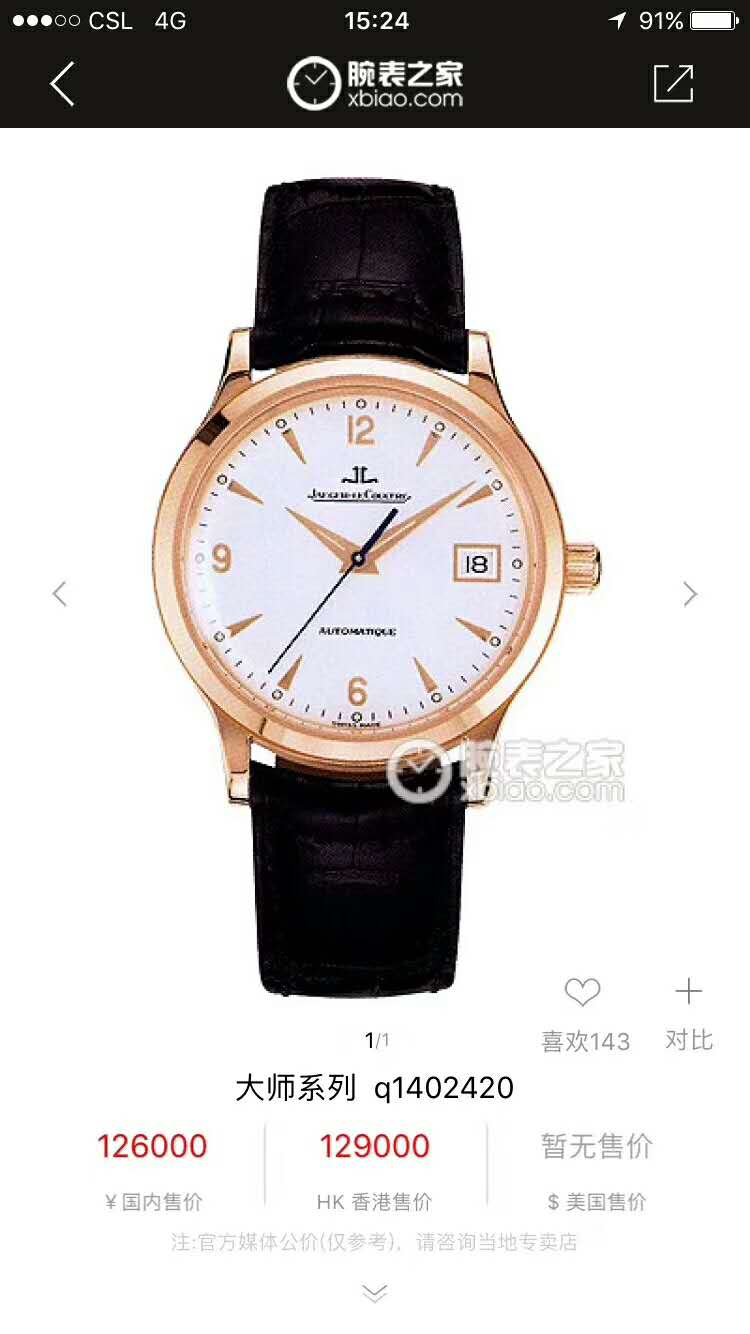Add this watch to comparison

click(x=688, y=993)
